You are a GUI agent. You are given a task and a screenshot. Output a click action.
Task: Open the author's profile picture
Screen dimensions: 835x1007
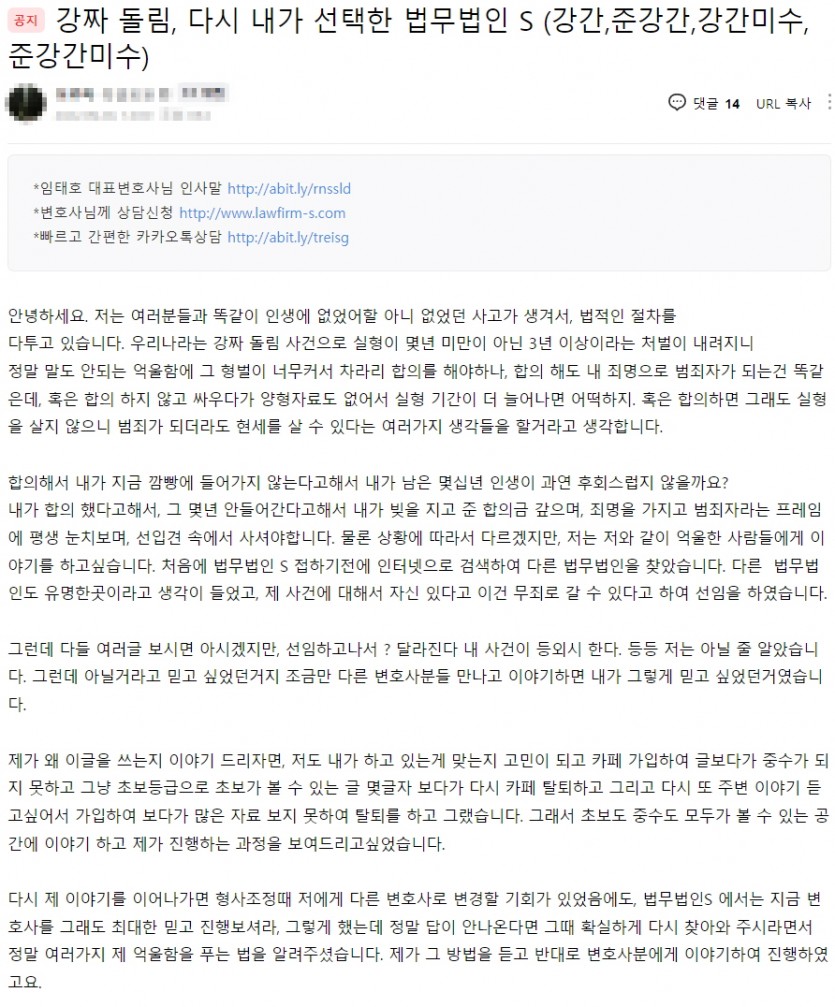coord(24,103)
